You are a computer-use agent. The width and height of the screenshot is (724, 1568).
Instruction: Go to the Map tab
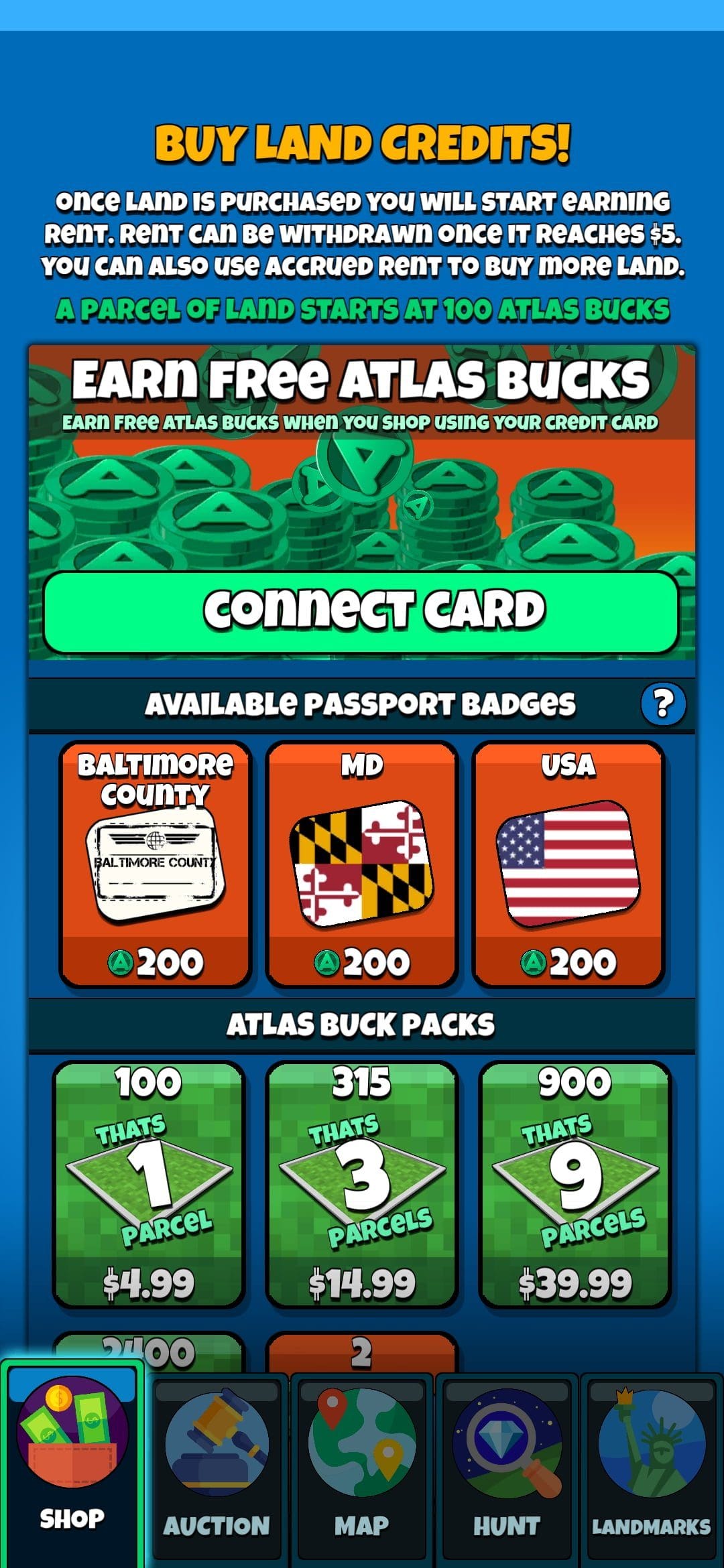pos(362,1469)
